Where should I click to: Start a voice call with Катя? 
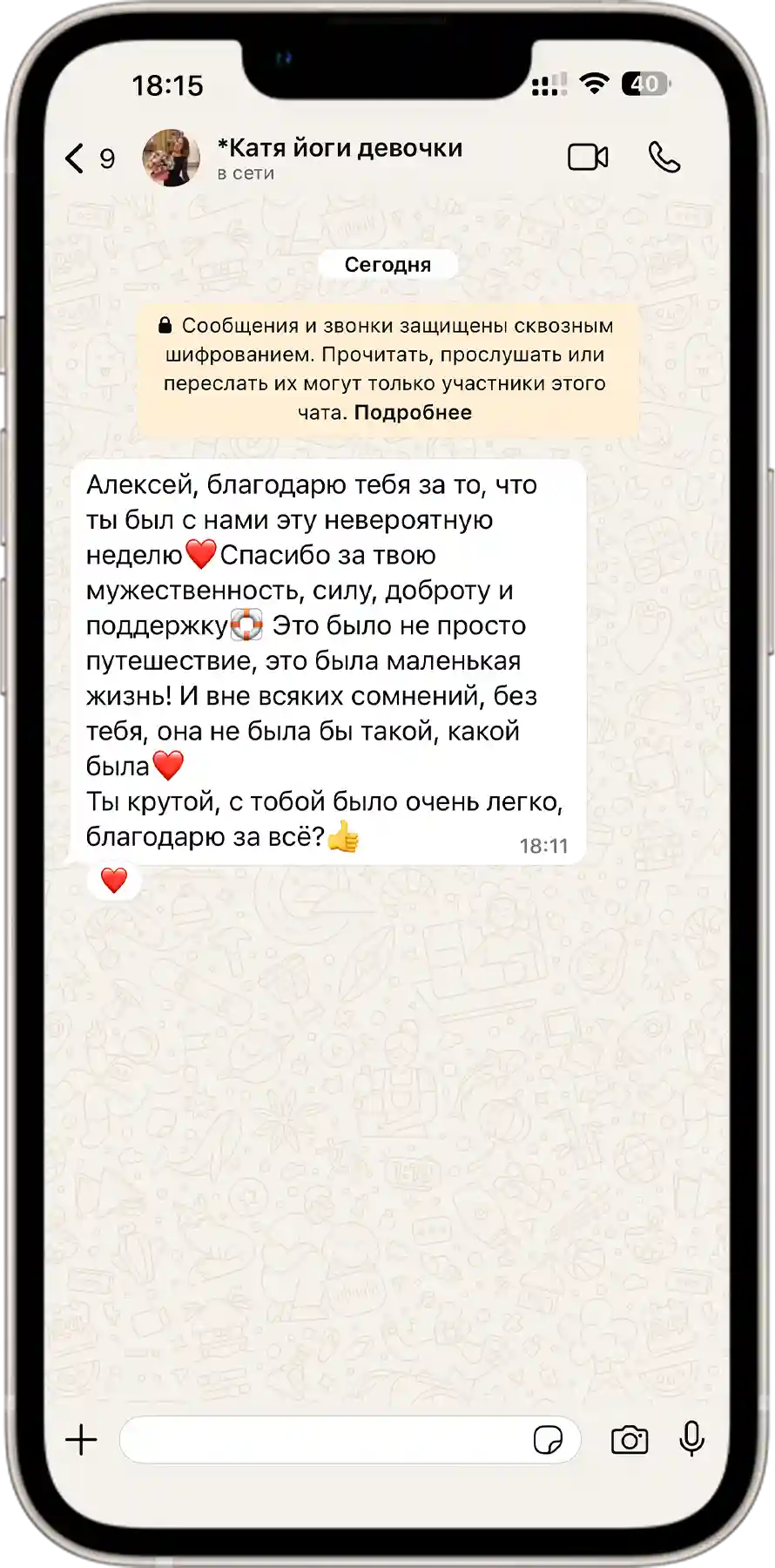pyautogui.click(x=664, y=158)
